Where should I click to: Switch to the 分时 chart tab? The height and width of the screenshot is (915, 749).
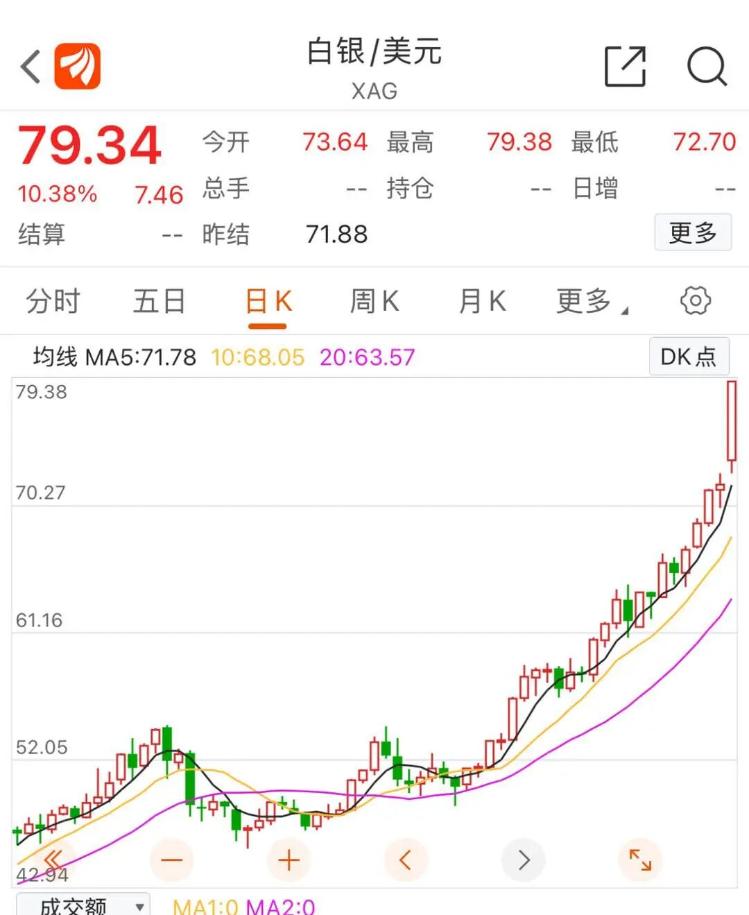[52, 301]
